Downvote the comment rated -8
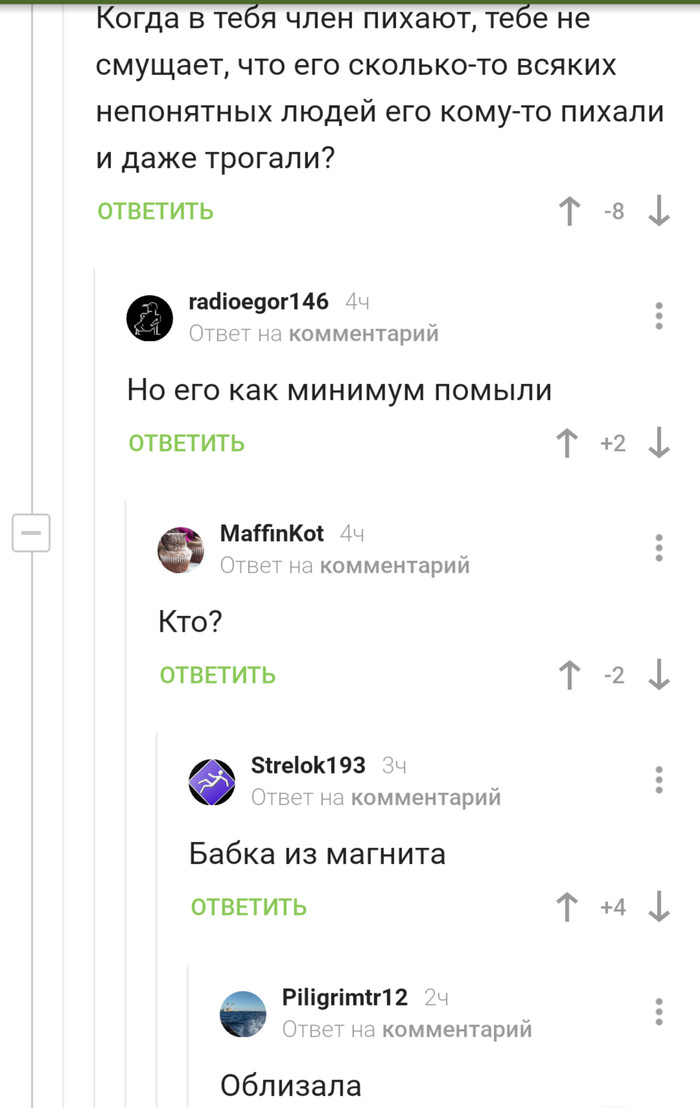Viewport: 700px width, 1108px height. 659,211
